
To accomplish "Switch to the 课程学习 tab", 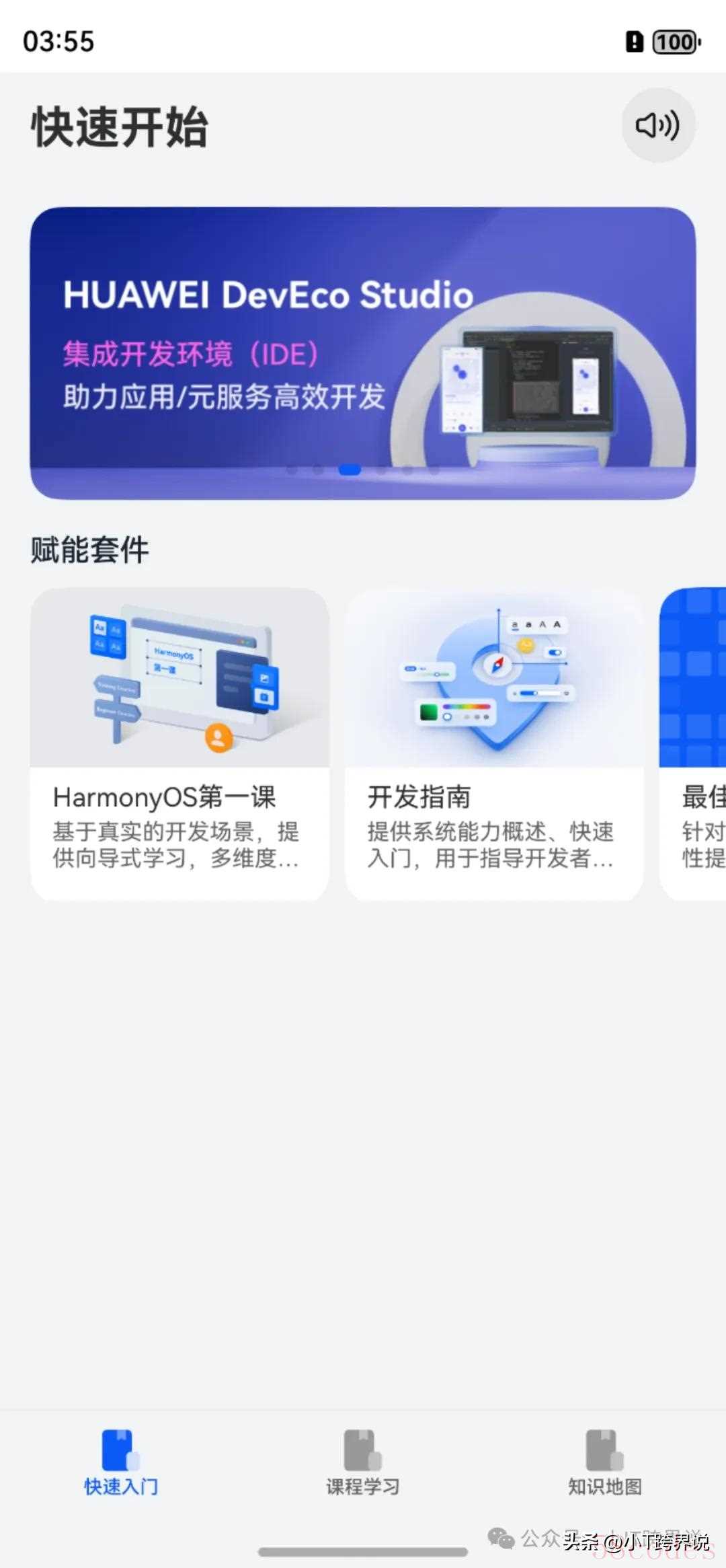I will pos(363,1462).
